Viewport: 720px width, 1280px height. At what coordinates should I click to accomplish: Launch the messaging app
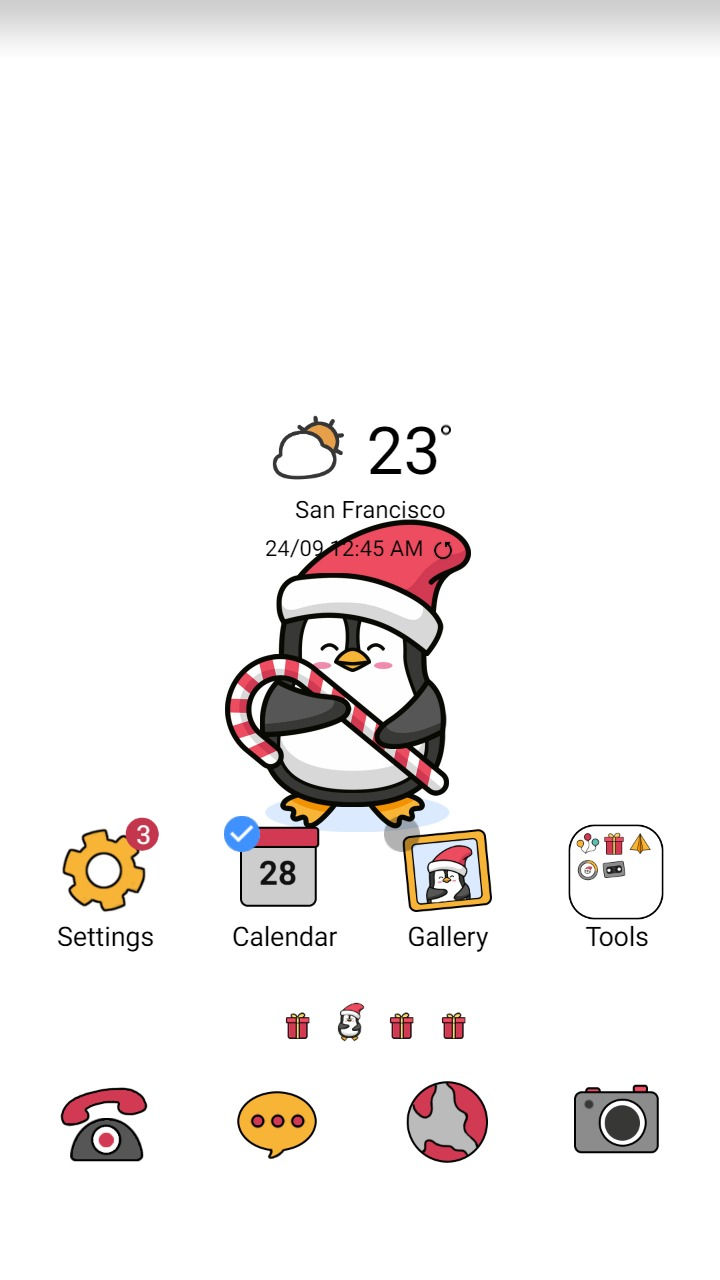coord(277,1124)
